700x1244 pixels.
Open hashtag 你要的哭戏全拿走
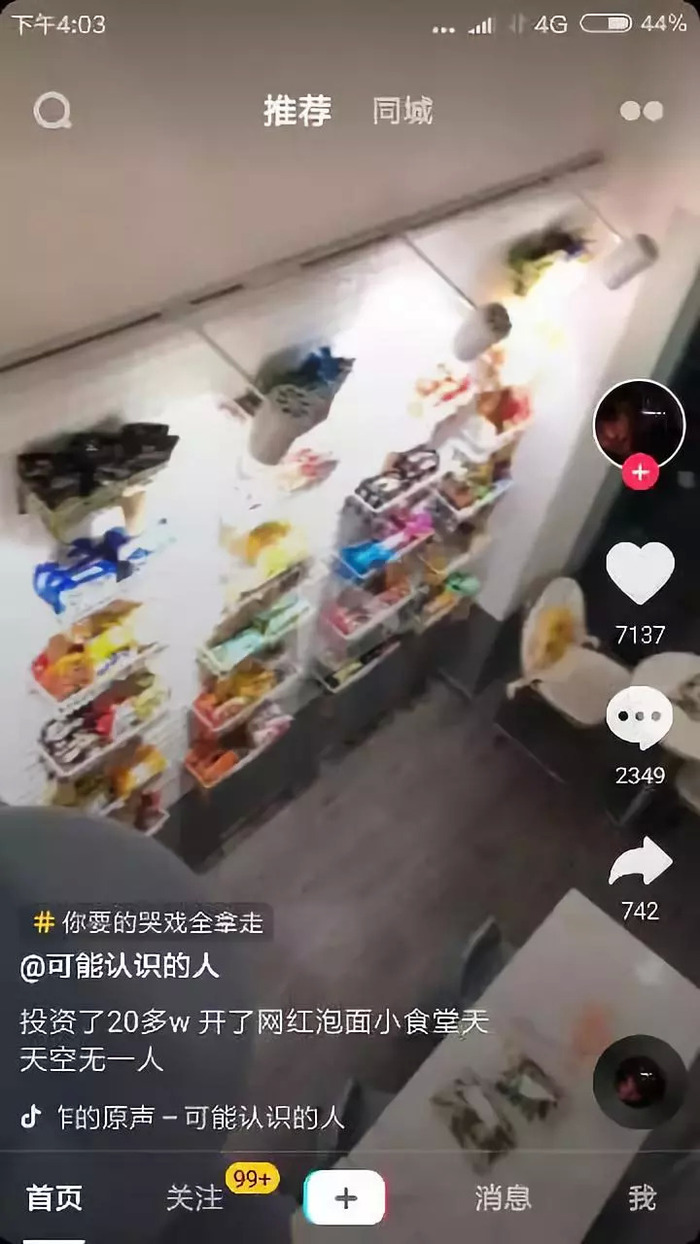tap(148, 922)
